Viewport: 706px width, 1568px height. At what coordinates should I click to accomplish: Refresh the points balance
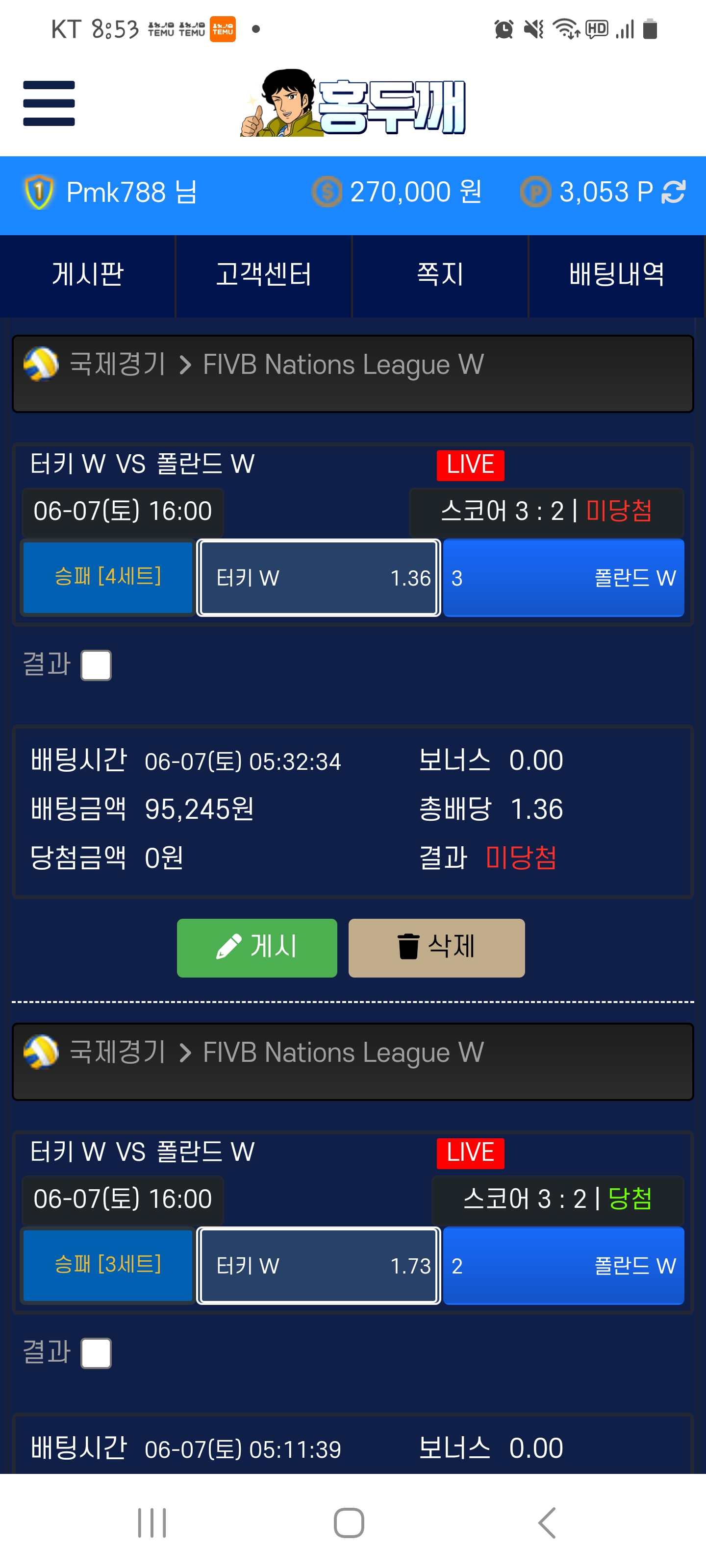pyautogui.click(x=674, y=192)
